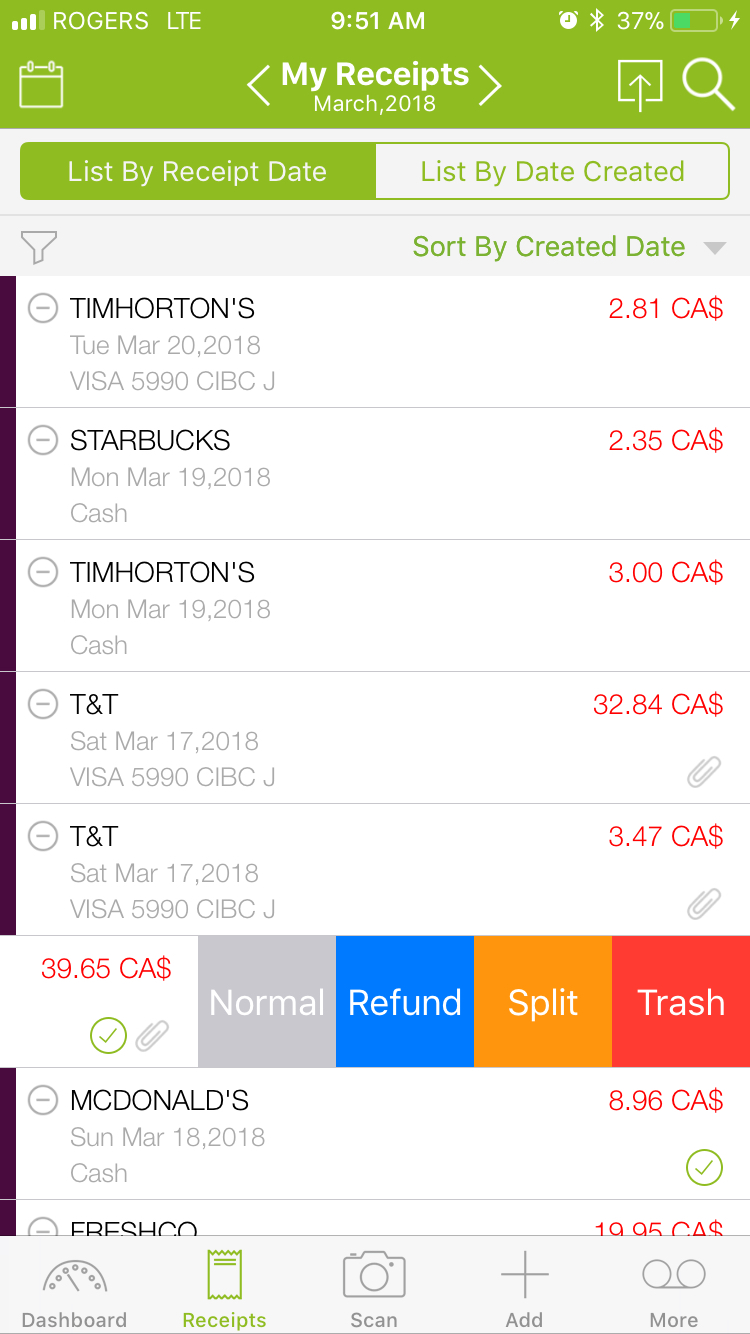The height and width of the screenshot is (1334, 750).
Task: Mark the receipt as Refund
Action: point(405,1001)
